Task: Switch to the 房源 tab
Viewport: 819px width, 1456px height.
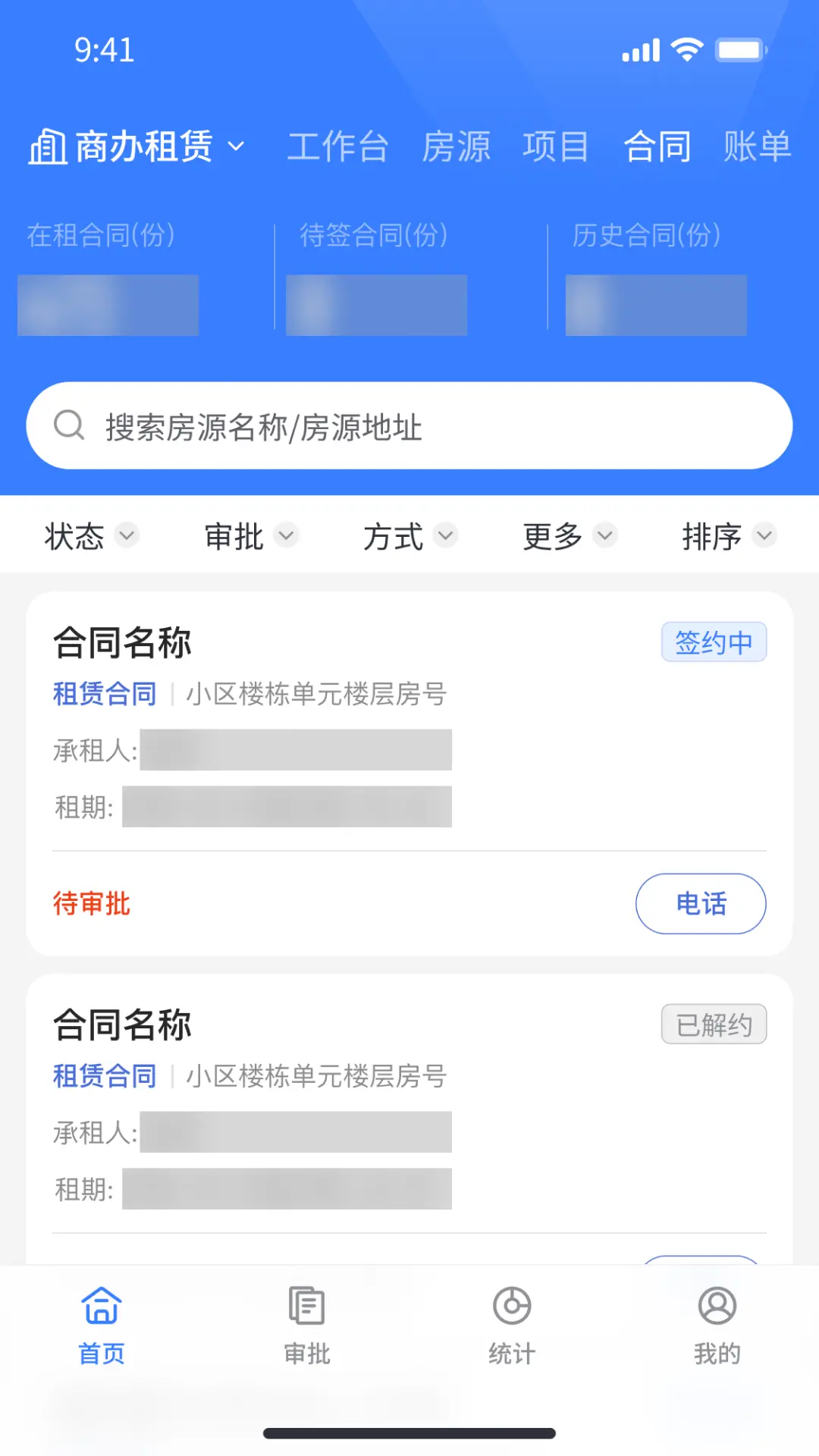Action: [456, 146]
